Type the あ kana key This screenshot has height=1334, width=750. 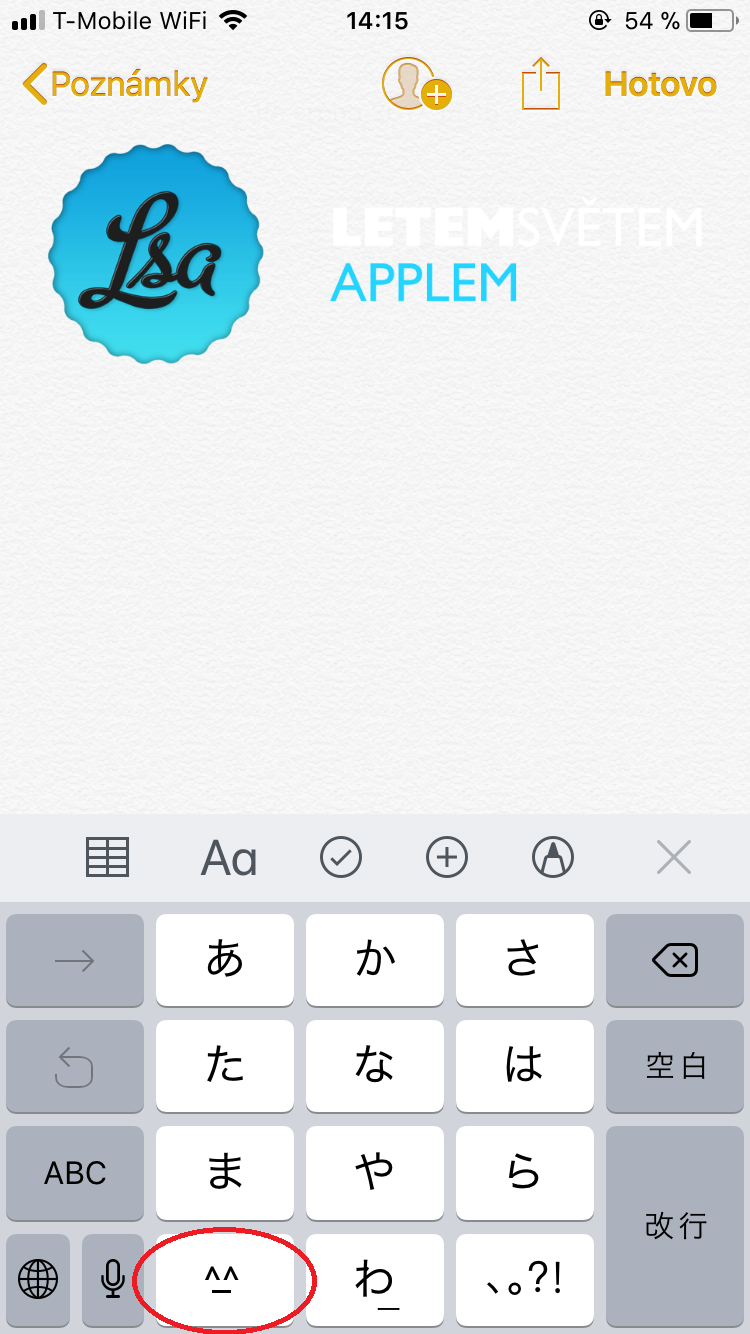pos(225,960)
